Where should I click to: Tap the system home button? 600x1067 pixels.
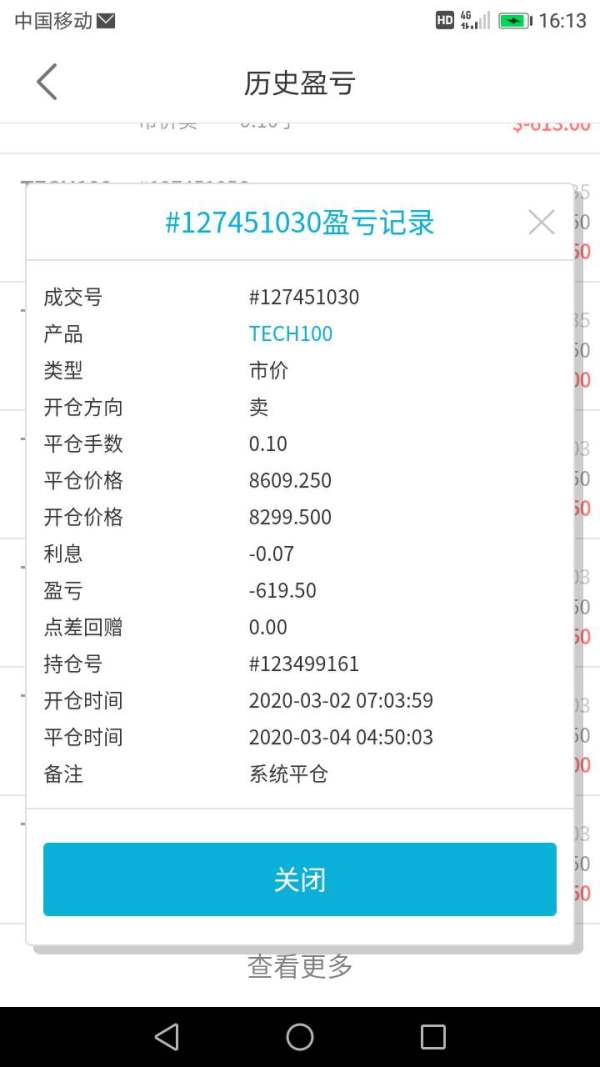point(299,1037)
